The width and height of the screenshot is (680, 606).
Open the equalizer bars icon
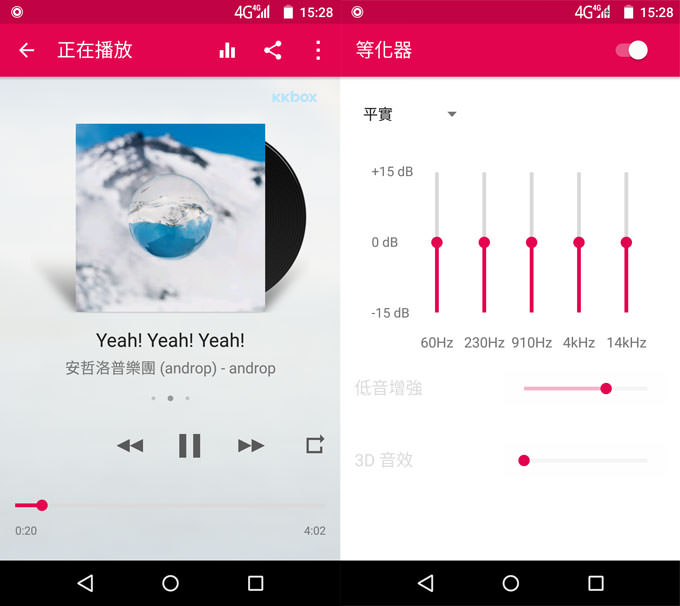point(227,50)
